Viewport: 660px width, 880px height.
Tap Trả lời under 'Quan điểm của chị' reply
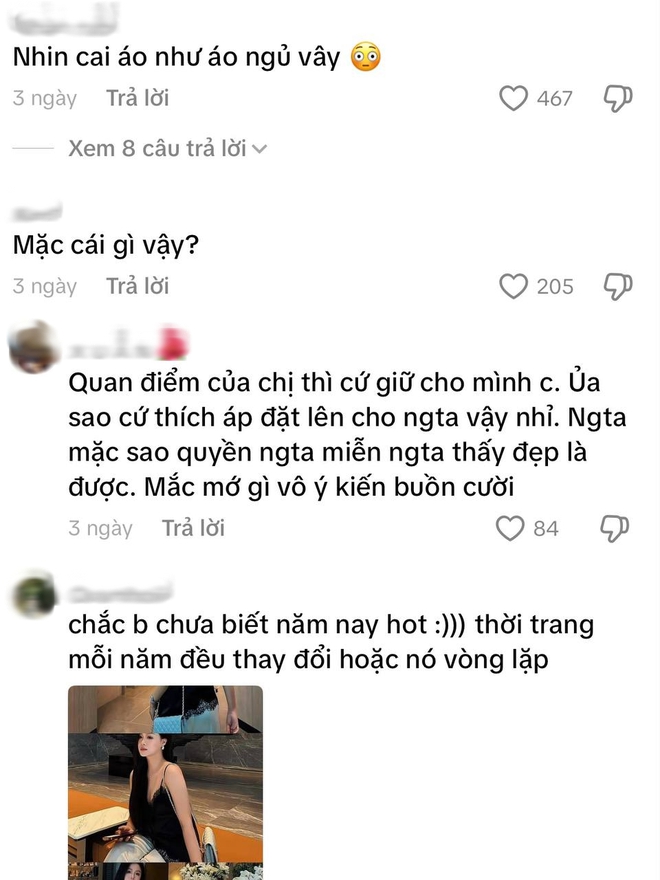click(x=193, y=528)
